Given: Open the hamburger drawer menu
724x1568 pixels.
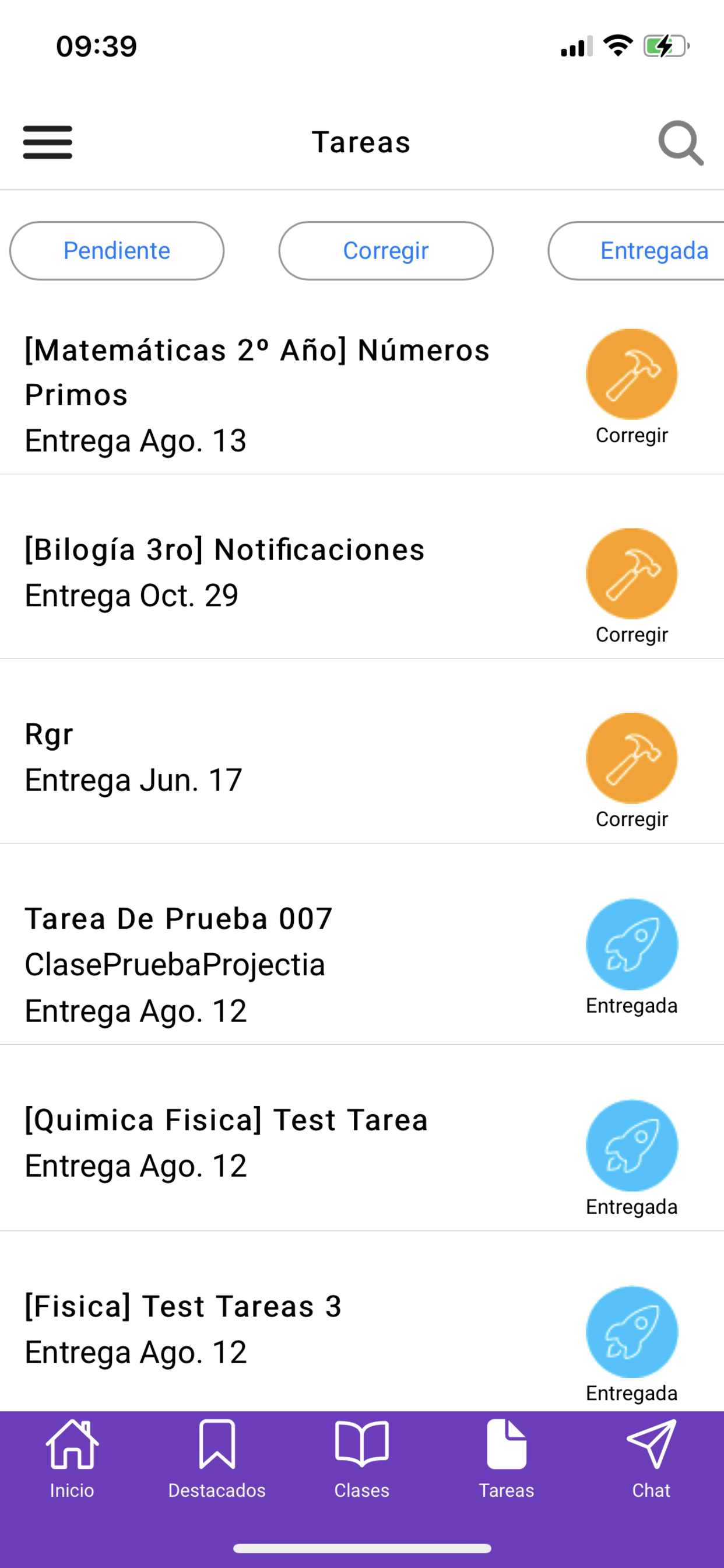Looking at the screenshot, I should [47, 142].
